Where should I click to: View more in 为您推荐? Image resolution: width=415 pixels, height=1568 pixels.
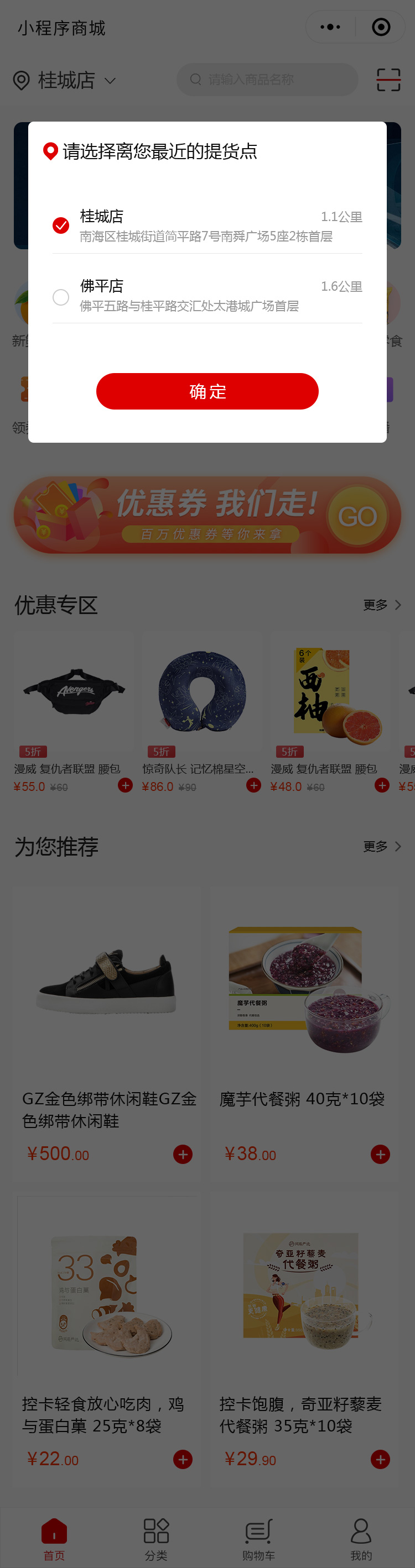(381, 847)
